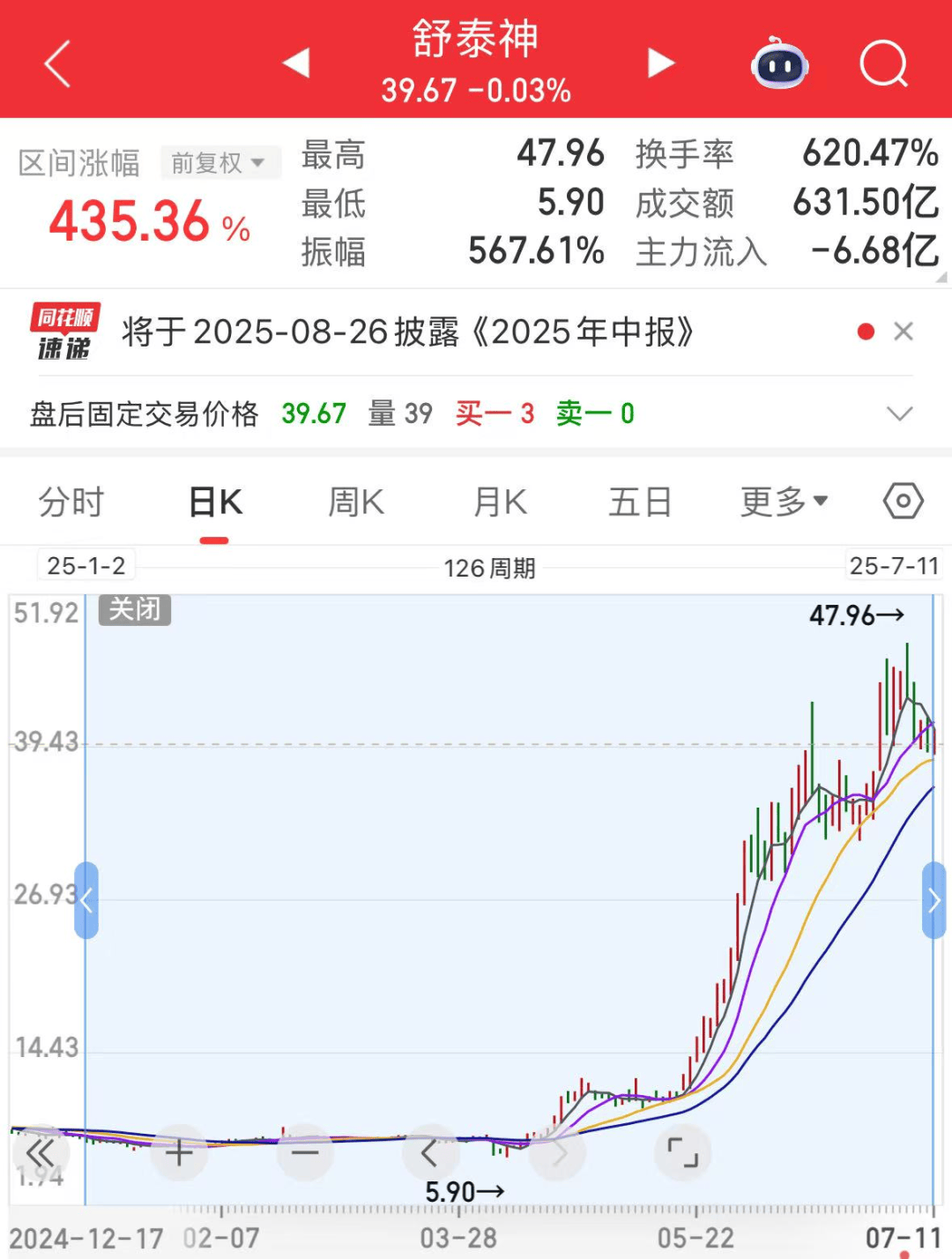952x1259 pixels.
Task: Switch to the 周K tab
Action: pos(355,503)
